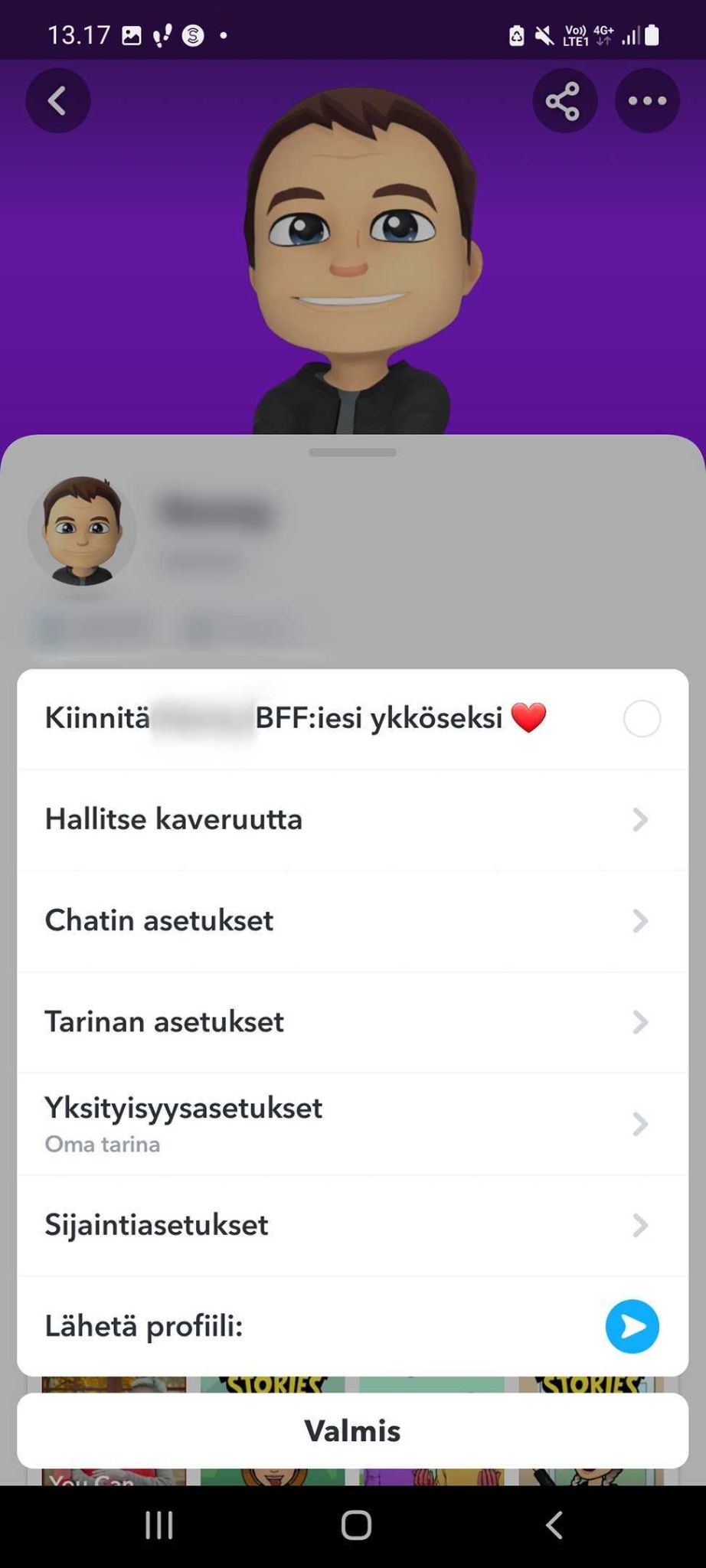Go back using the top-left arrow

[57, 101]
